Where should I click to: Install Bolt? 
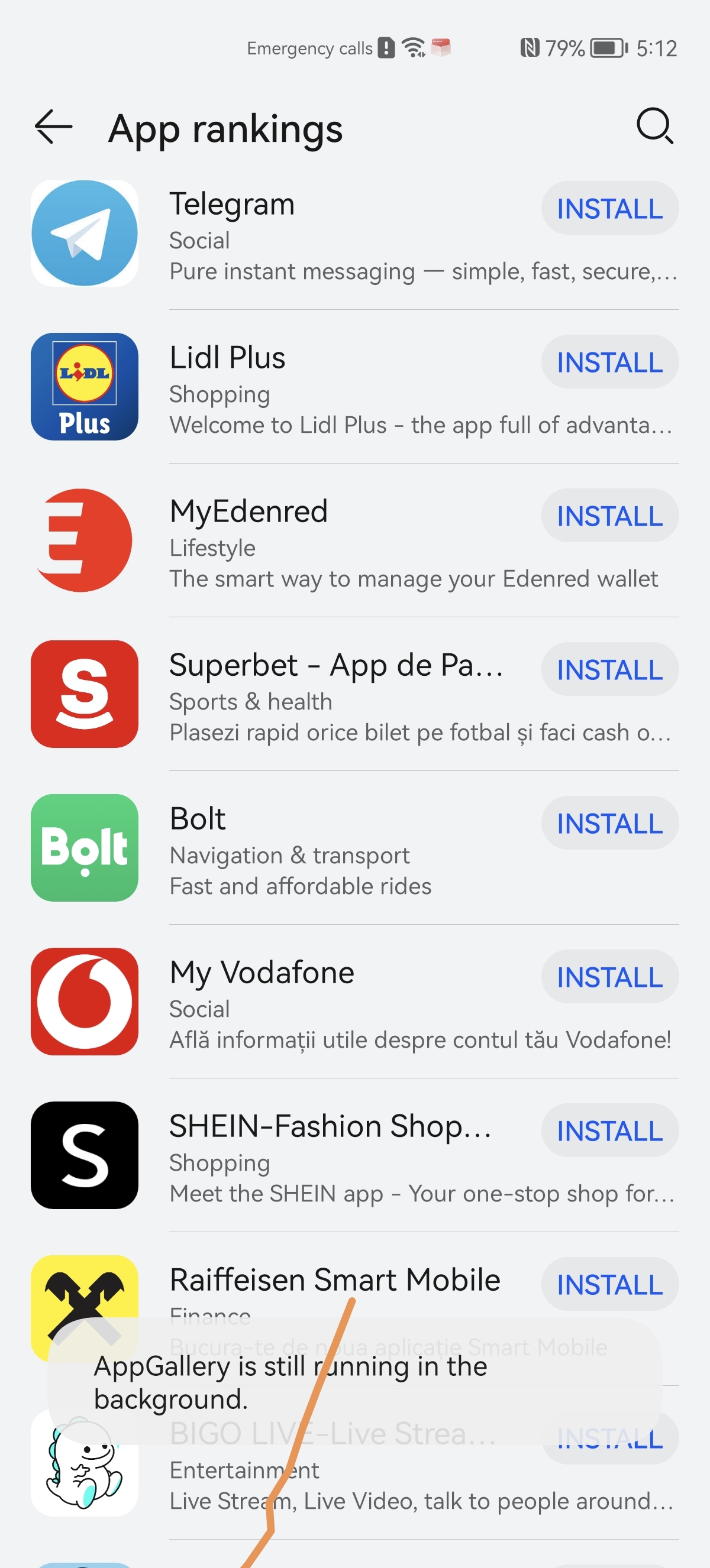(609, 823)
